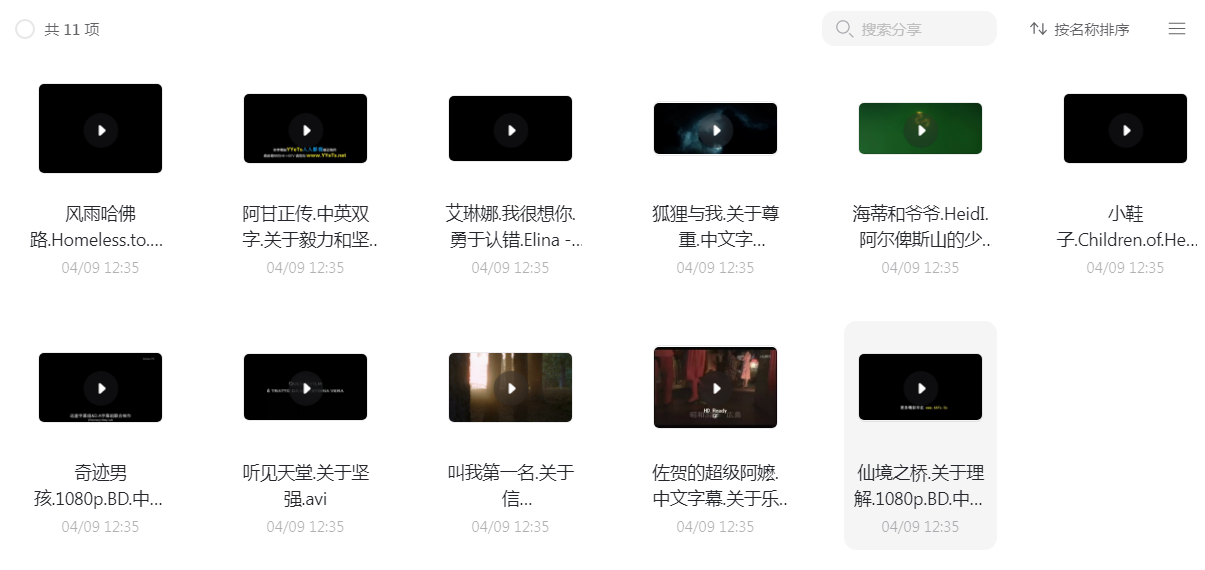The width and height of the screenshot is (1205, 570).
Task: Open the 海蒂和爷爷.Heidi video
Action: 920,129
